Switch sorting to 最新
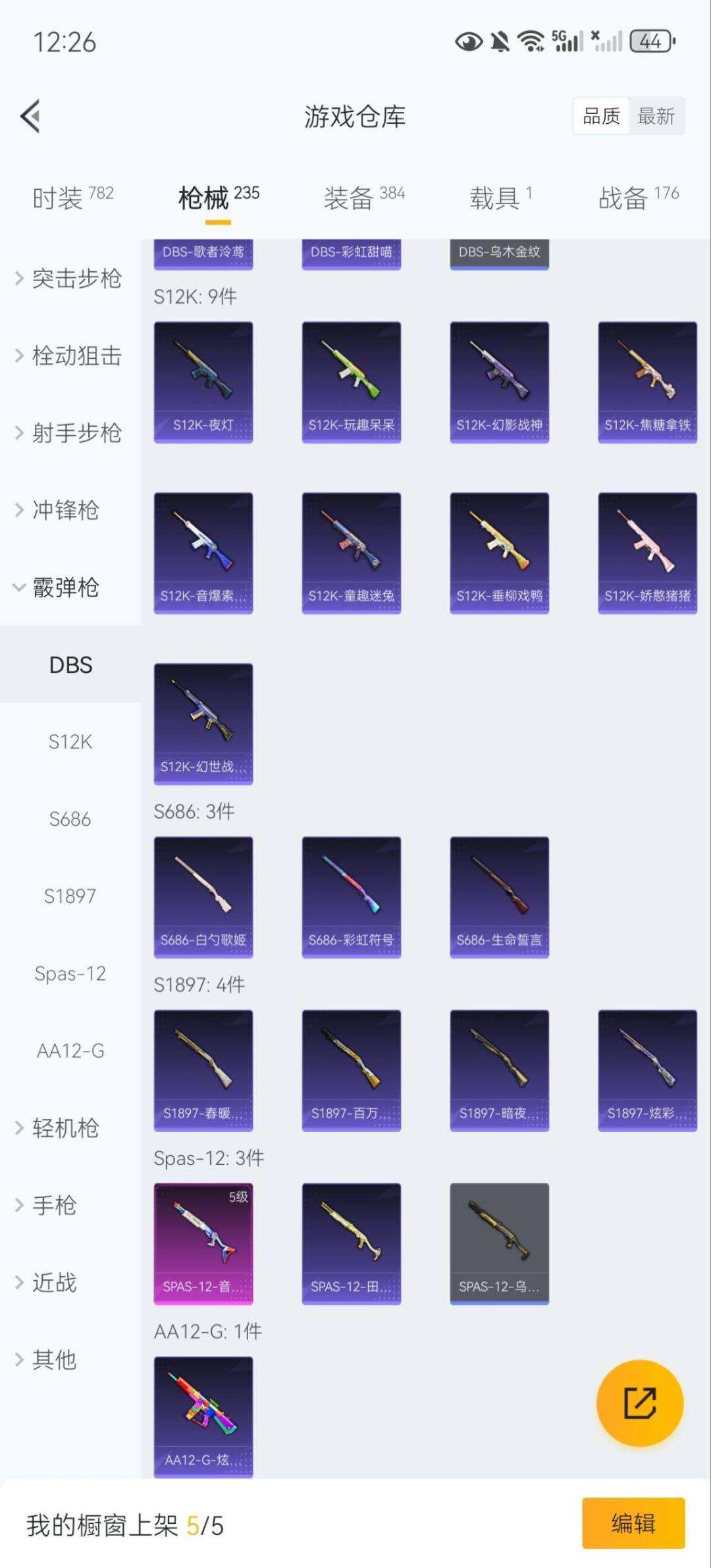 tap(656, 116)
